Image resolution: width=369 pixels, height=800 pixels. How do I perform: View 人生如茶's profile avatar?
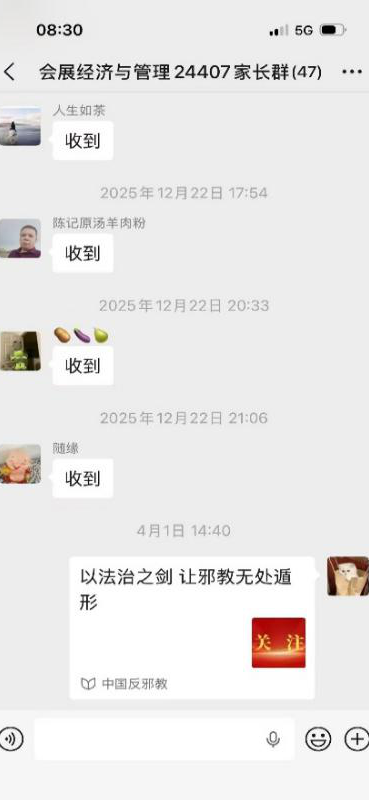point(20,126)
